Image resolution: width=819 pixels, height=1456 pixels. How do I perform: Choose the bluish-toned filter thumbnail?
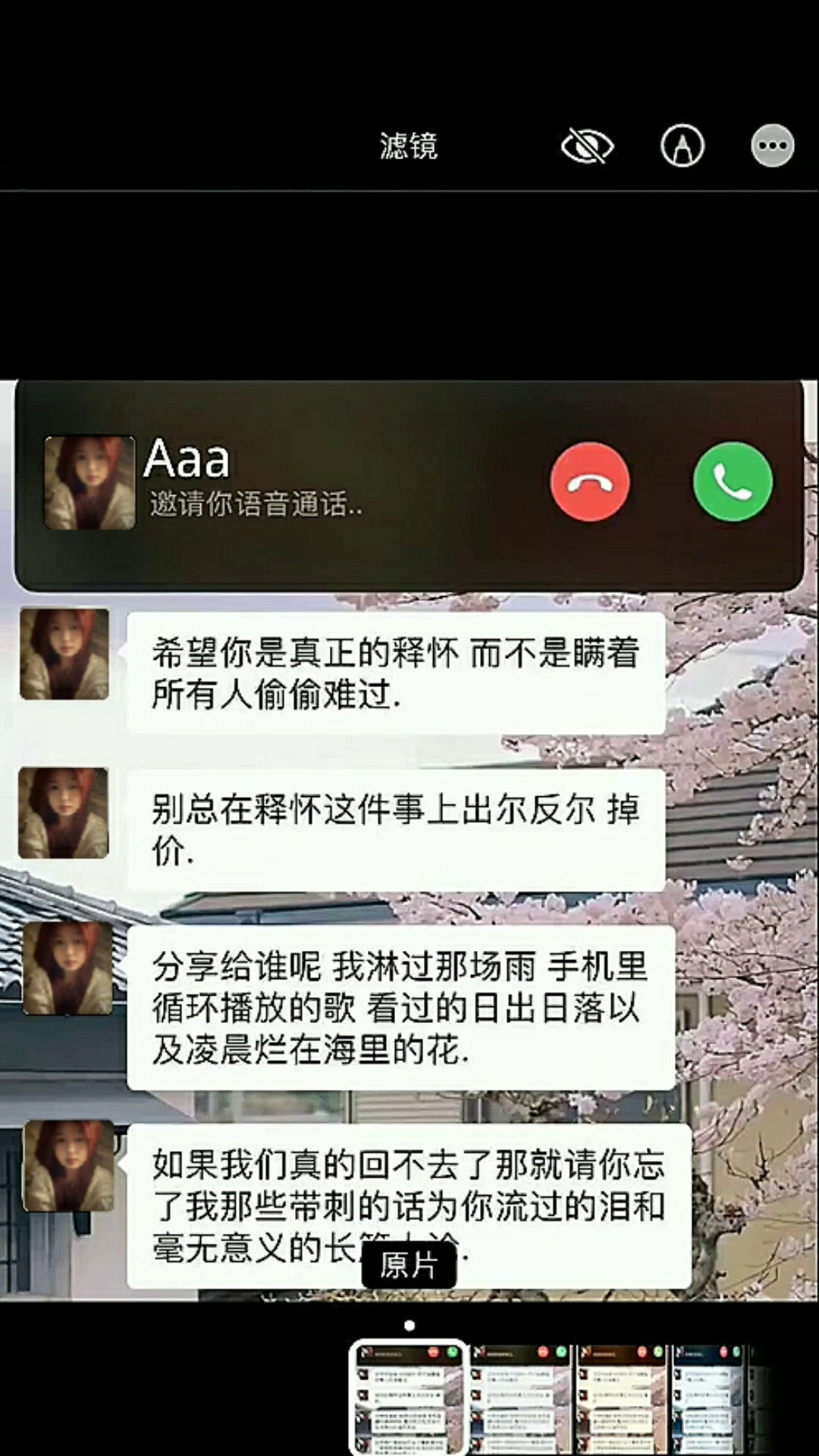click(x=707, y=1398)
